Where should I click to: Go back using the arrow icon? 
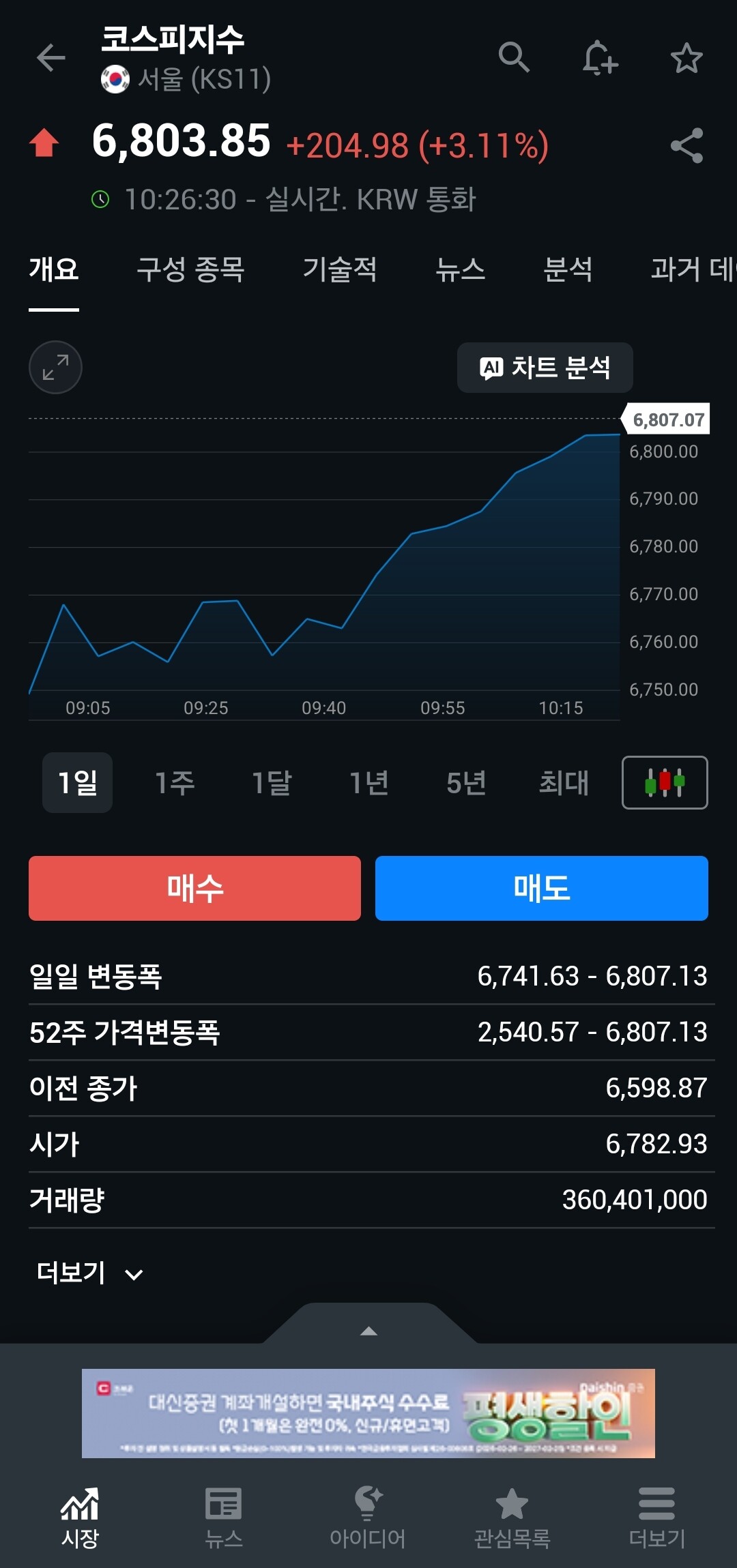coord(50,57)
